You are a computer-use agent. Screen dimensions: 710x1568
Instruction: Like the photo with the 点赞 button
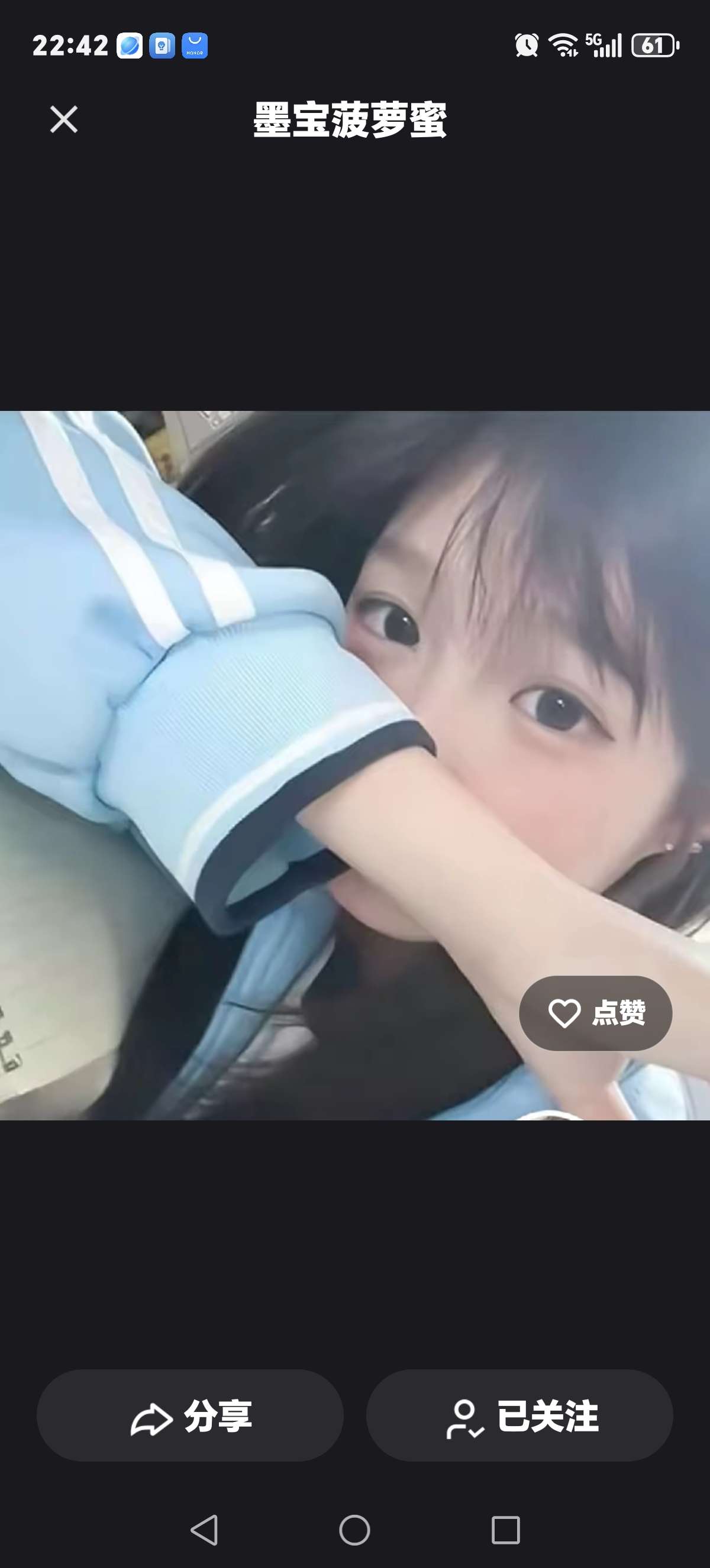point(595,1013)
